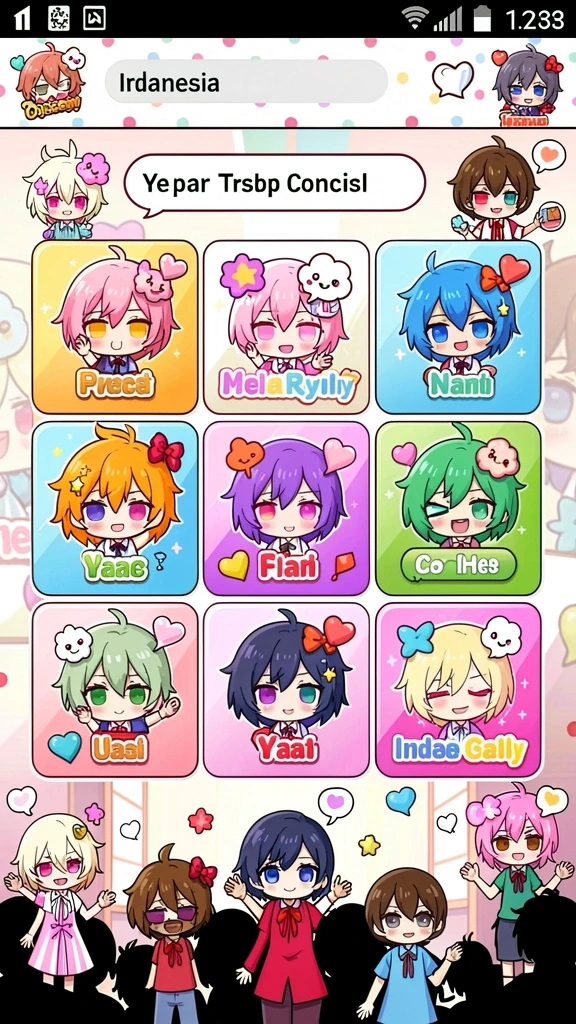Pick the dark-haired Yaat card
This screenshot has height=1024, width=576.
pos(286,690)
